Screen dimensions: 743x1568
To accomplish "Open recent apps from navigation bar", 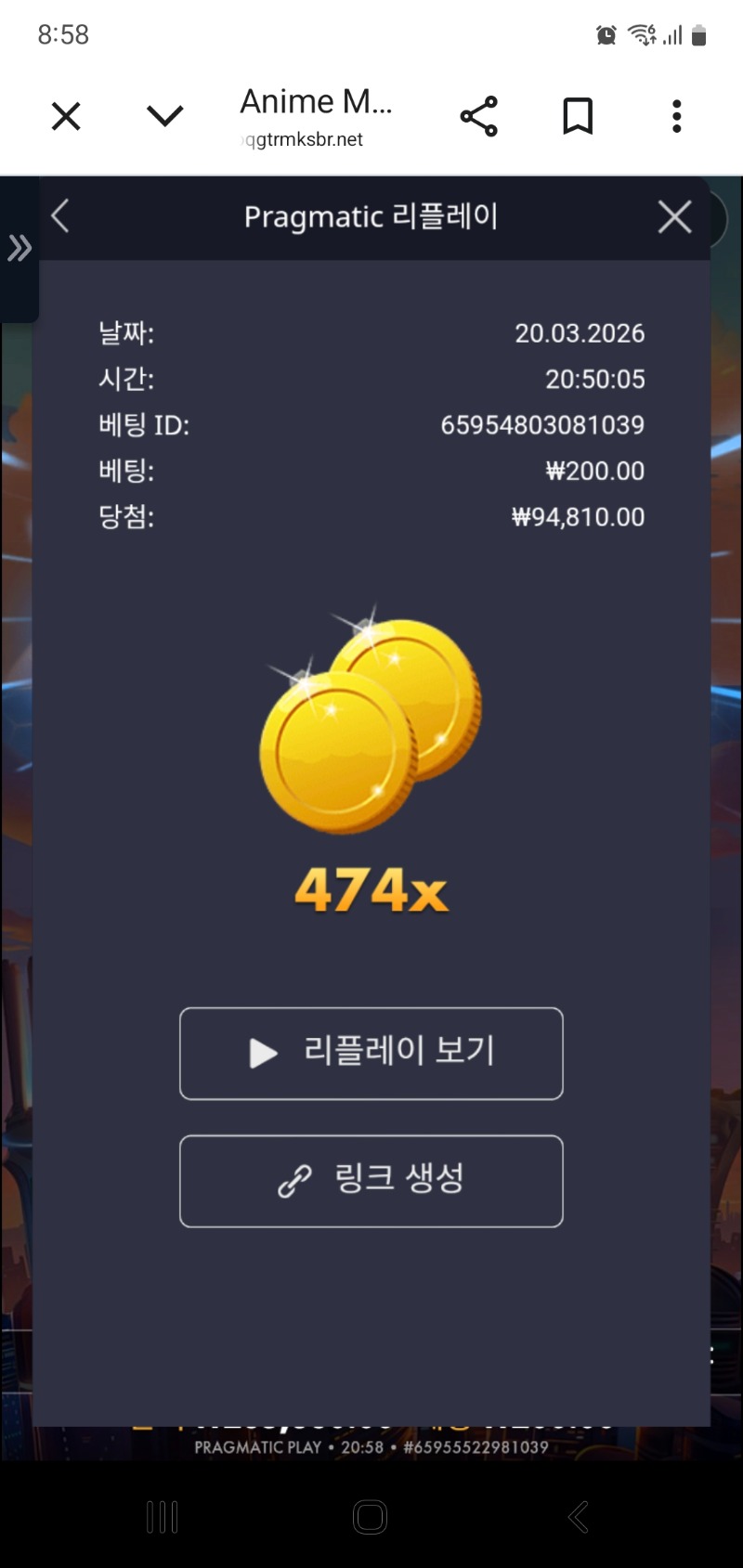I will click(x=163, y=1517).
